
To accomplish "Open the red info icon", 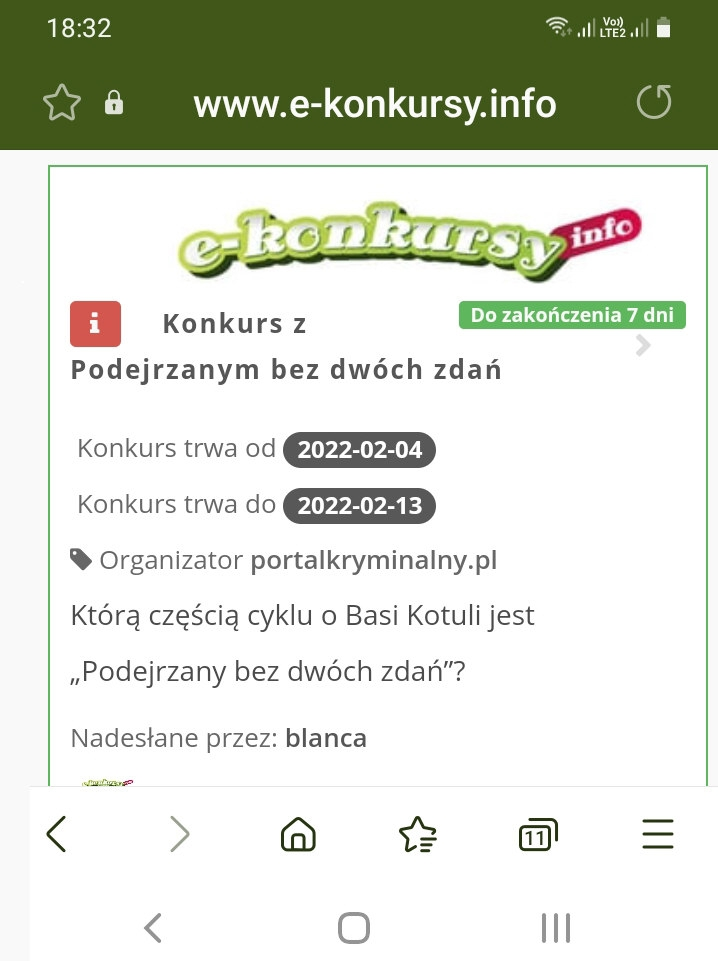I will click(x=95, y=324).
